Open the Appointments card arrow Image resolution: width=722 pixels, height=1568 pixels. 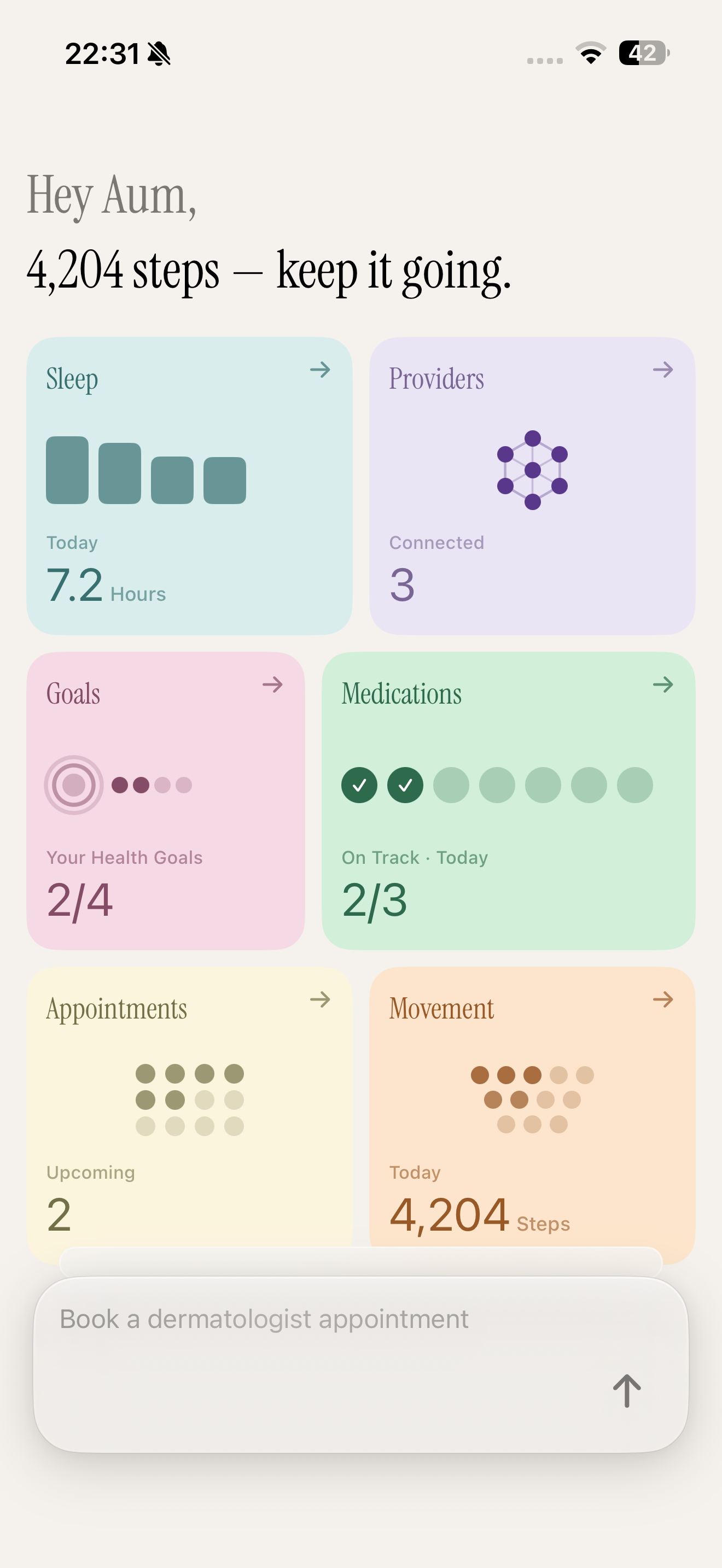[321, 999]
